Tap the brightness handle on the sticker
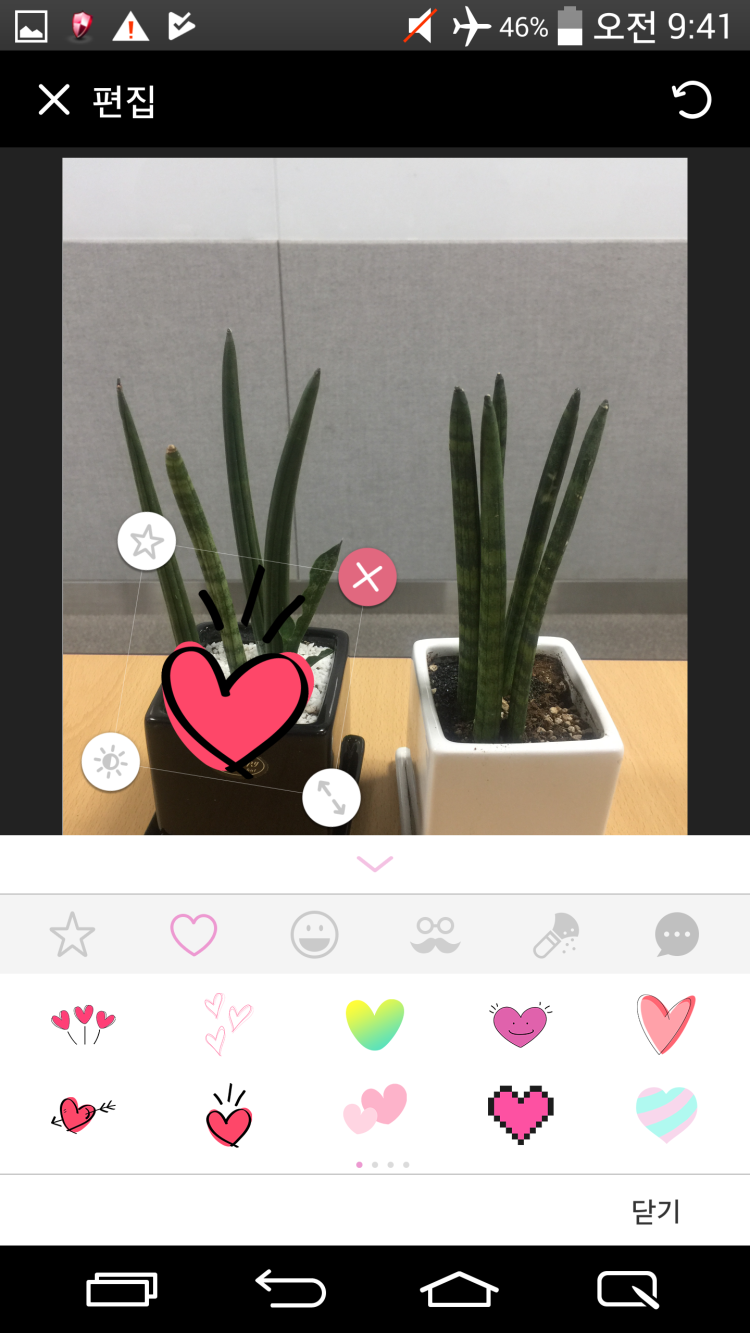Screen dimensions: 750x1333 pos(110,763)
